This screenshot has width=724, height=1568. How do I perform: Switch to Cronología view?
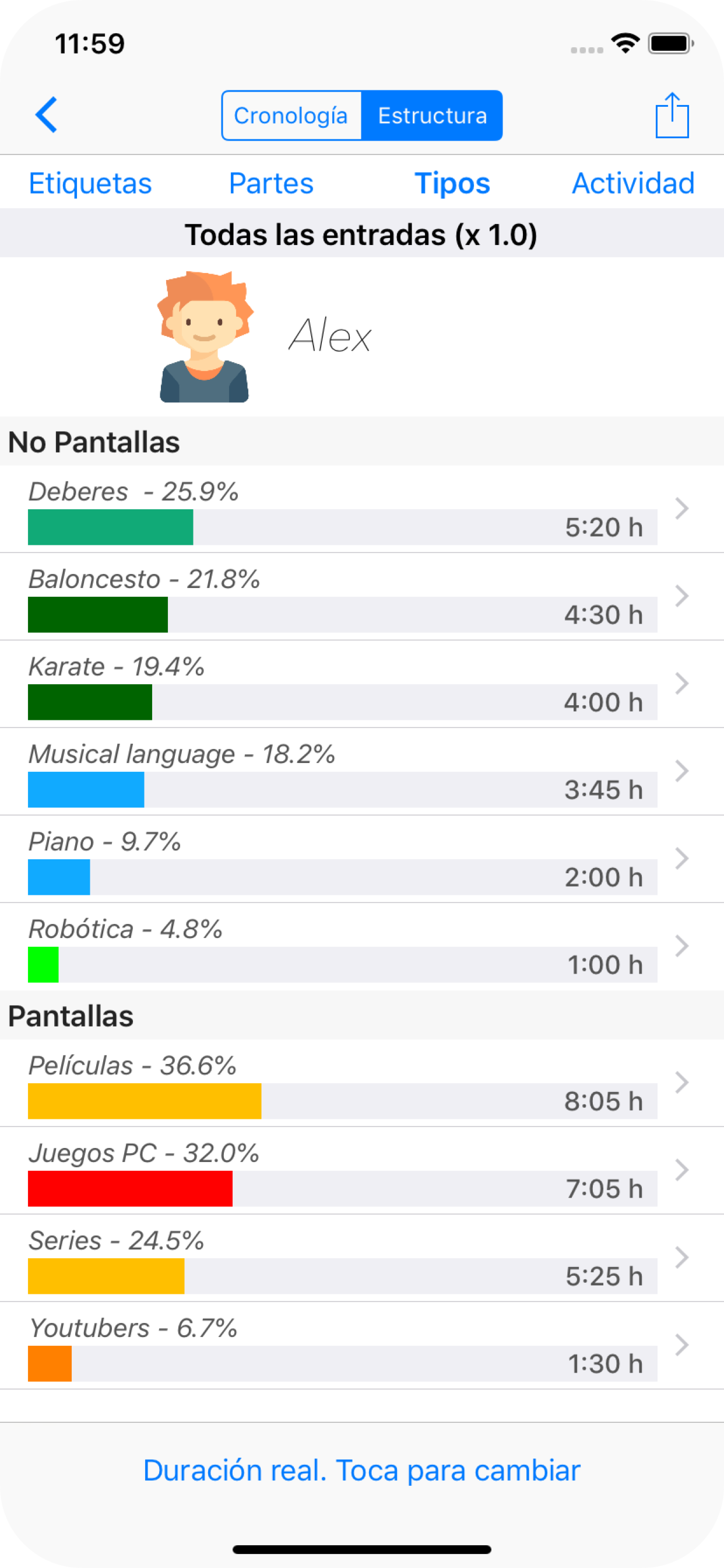293,115
